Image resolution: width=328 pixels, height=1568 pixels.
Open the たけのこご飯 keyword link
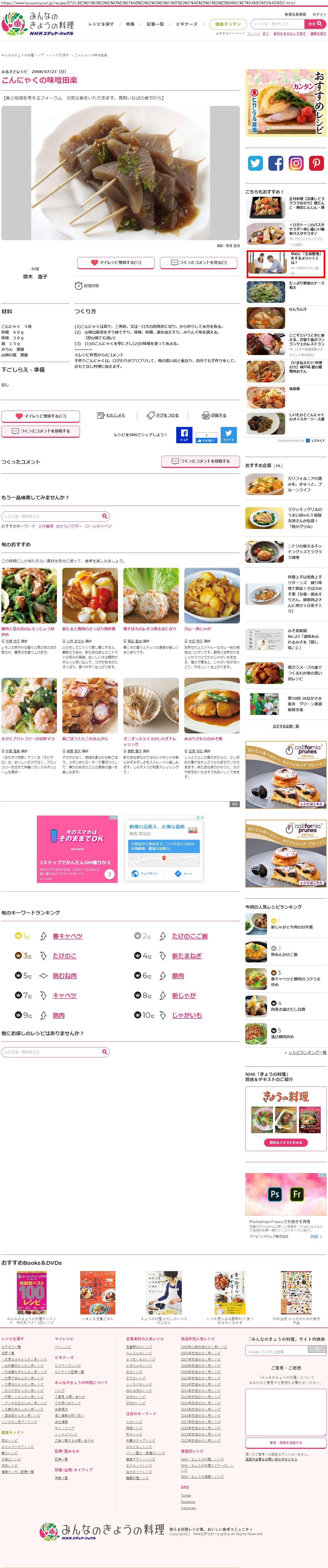pos(189,936)
